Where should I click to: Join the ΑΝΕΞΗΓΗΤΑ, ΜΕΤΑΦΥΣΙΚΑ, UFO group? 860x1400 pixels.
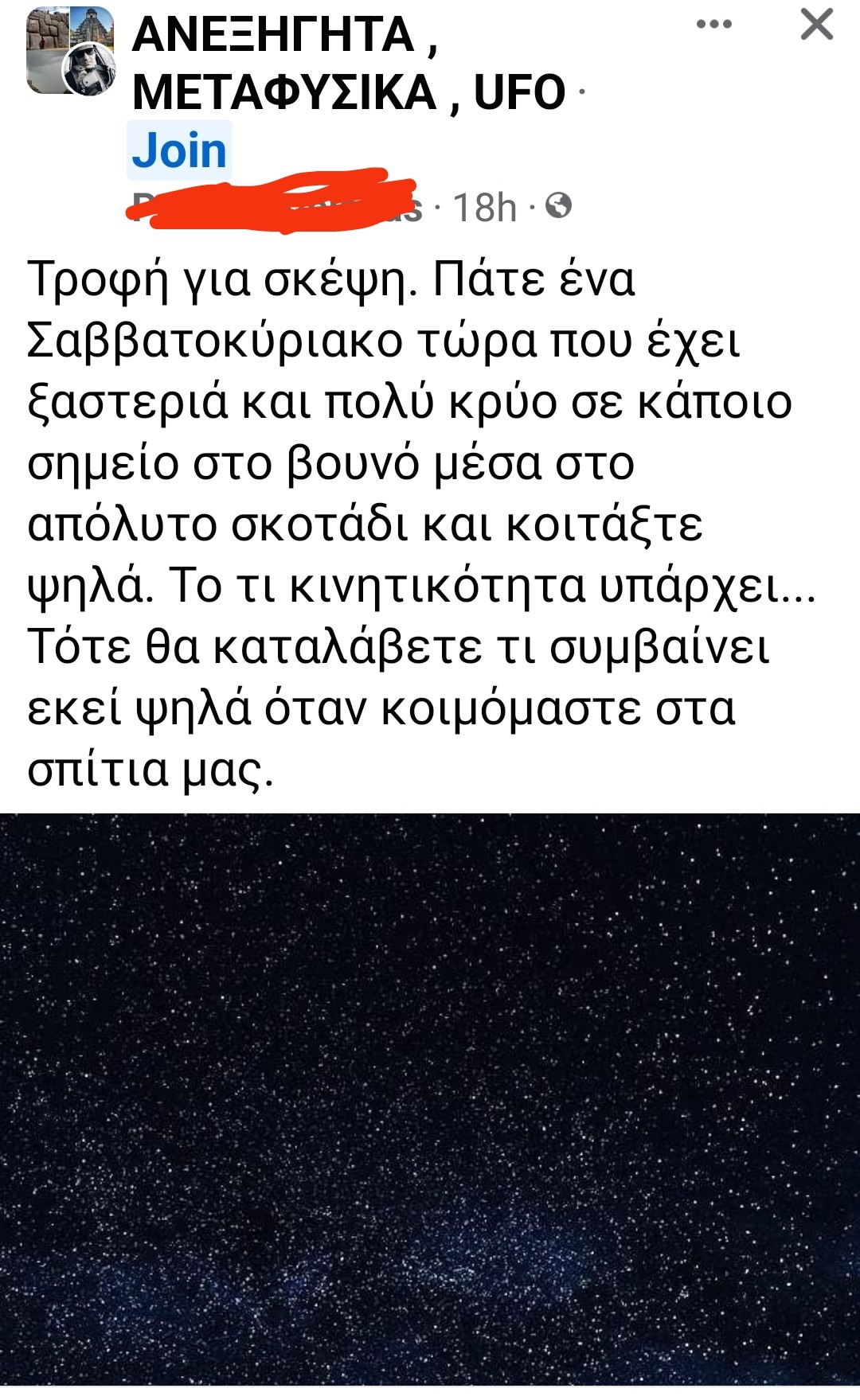(179, 150)
